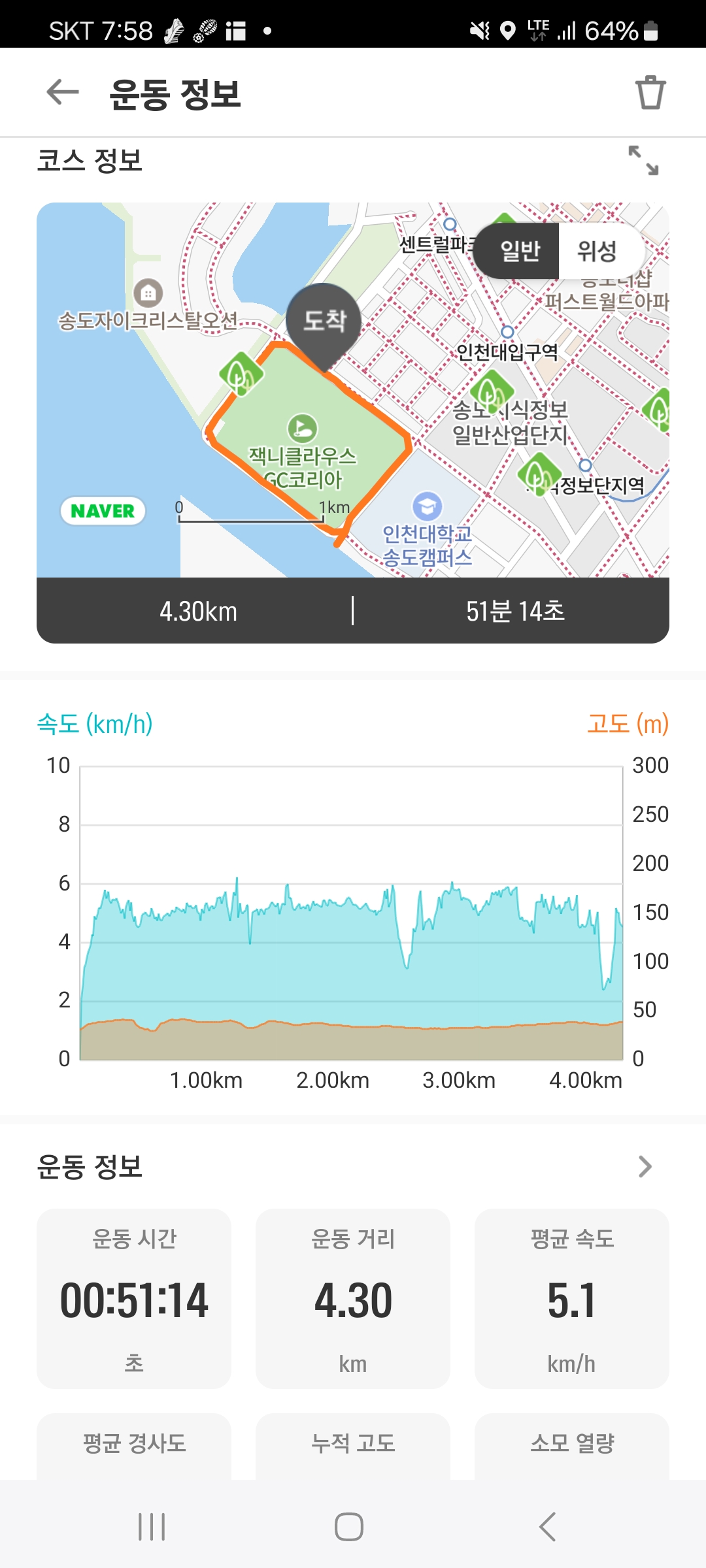The image size is (706, 1568).
Task: Expand the course map to fullscreen
Action: point(643,160)
